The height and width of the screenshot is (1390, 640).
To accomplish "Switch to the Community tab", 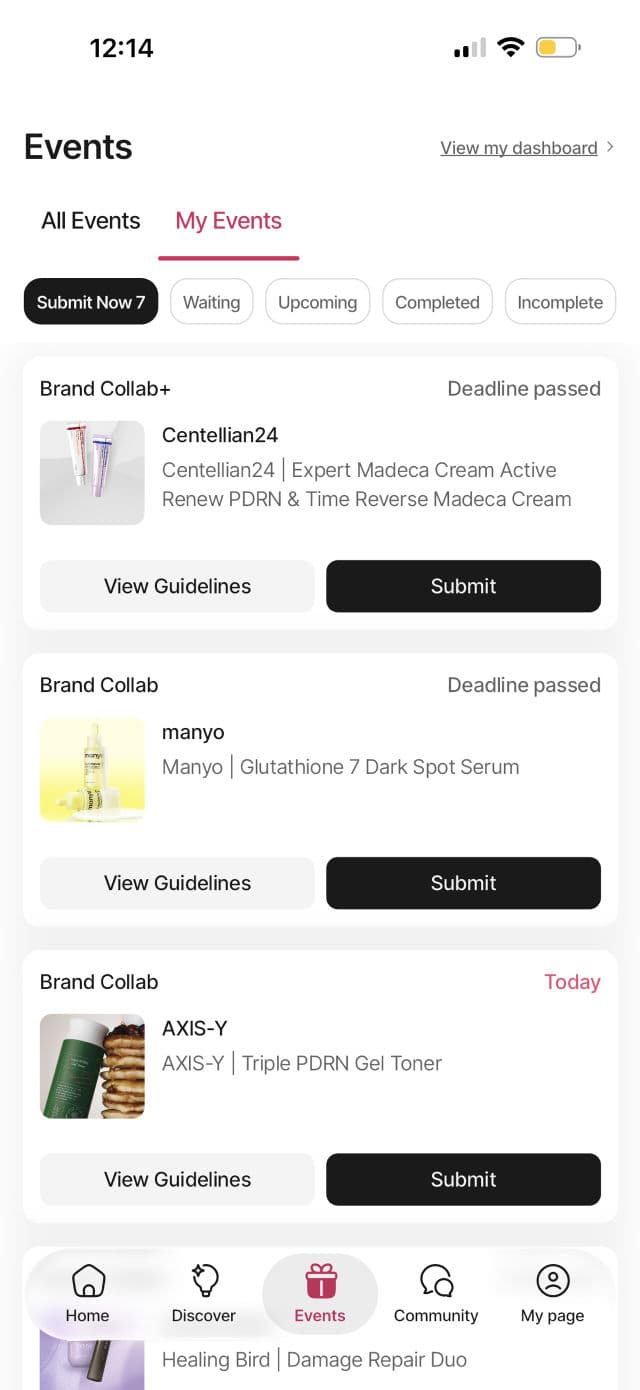I will tap(436, 1293).
